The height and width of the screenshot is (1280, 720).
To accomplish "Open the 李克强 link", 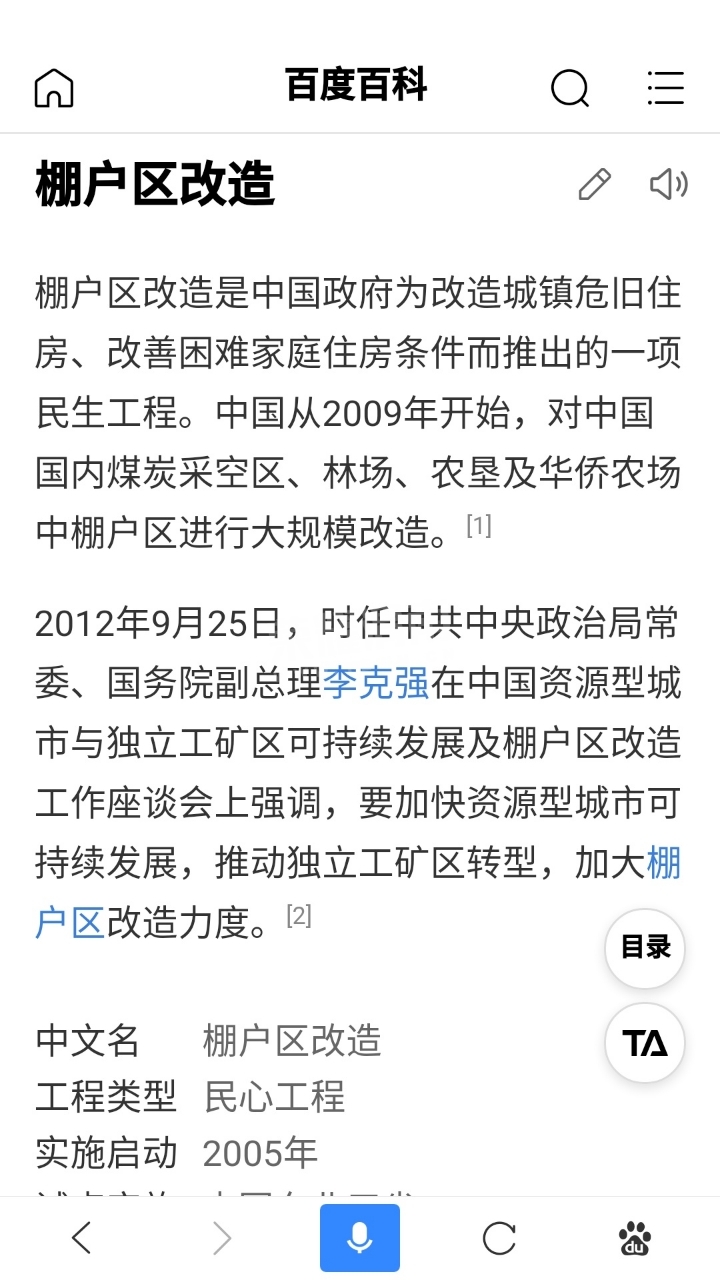I will pyautogui.click(x=376, y=683).
